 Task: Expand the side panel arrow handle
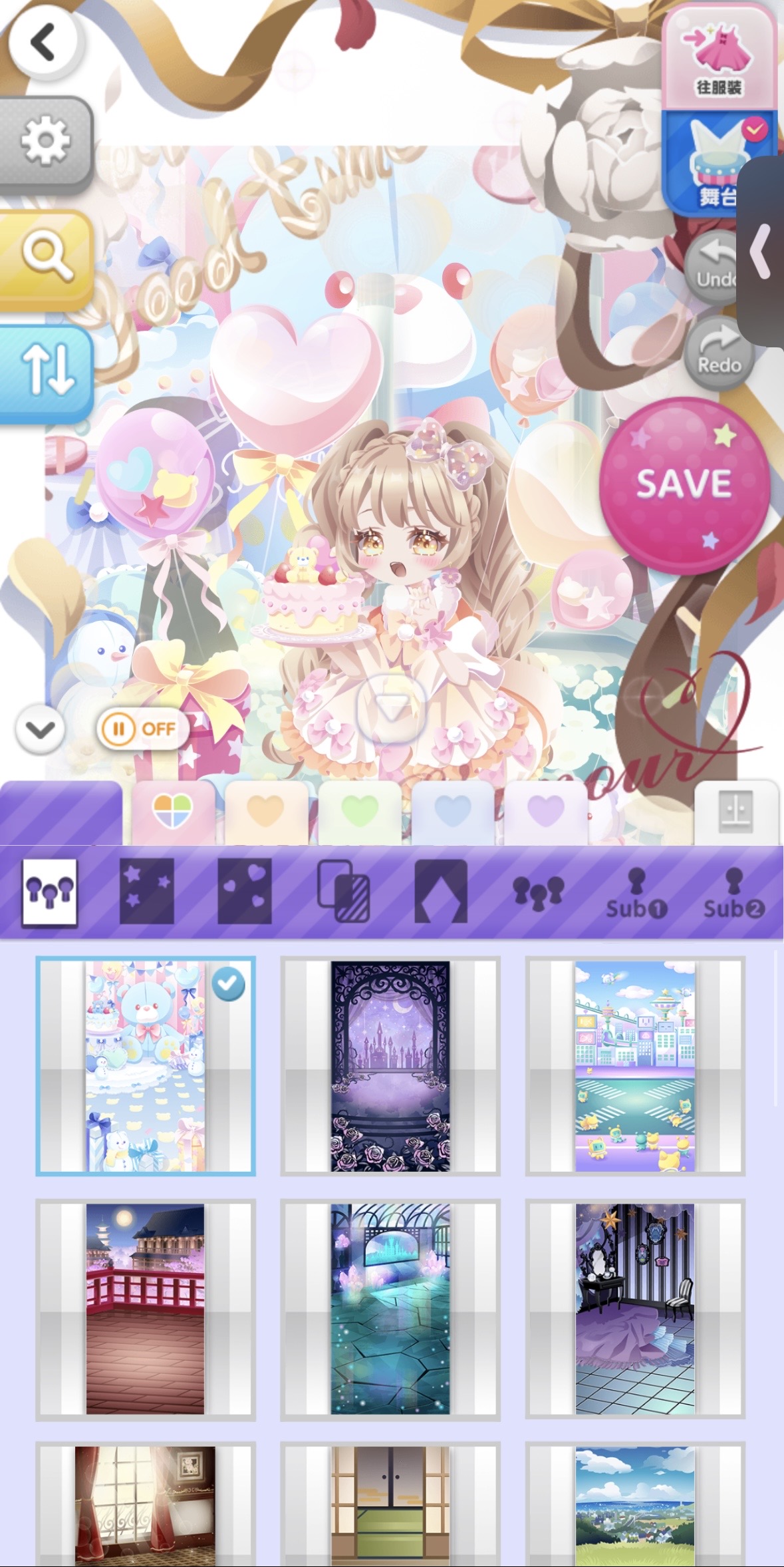point(762,252)
